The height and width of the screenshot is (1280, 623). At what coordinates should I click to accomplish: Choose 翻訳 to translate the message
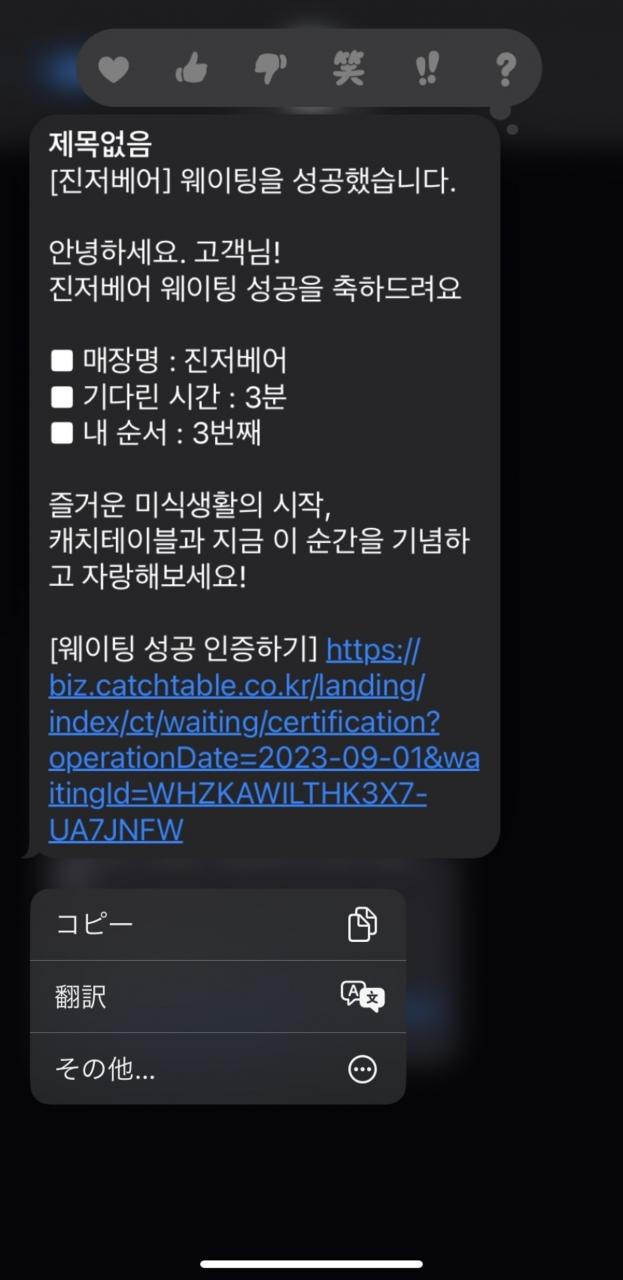tap(218, 997)
